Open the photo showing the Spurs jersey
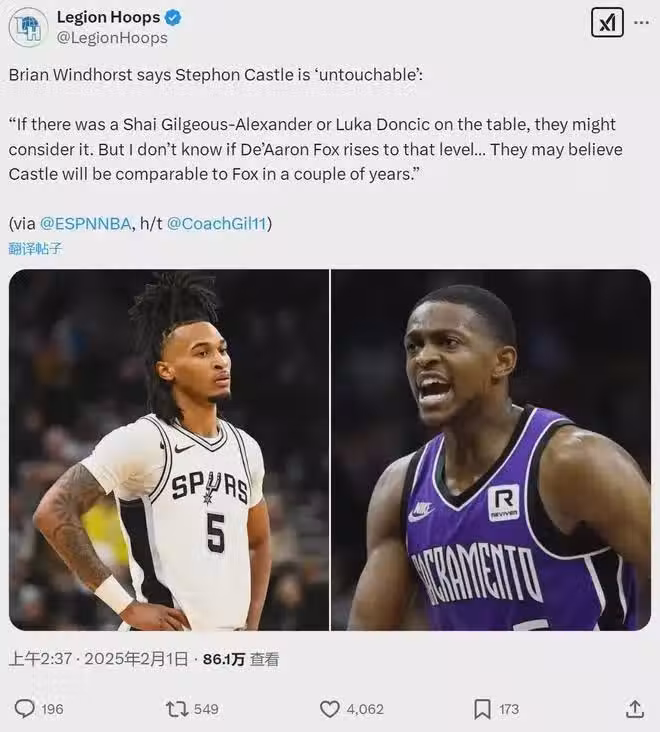This screenshot has width=660, height=732. pos(169,450)
